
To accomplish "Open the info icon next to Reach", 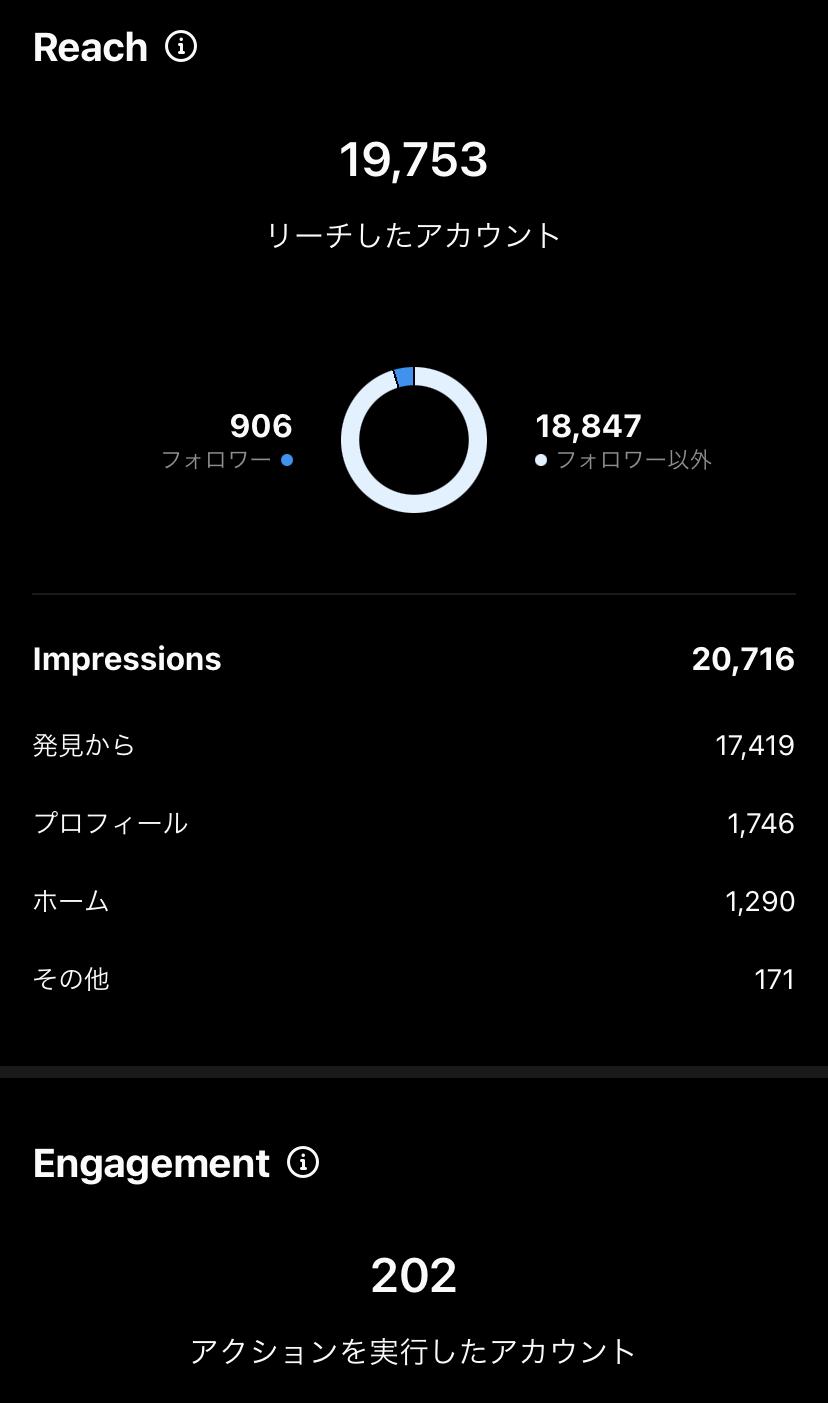I will point(181,47).
